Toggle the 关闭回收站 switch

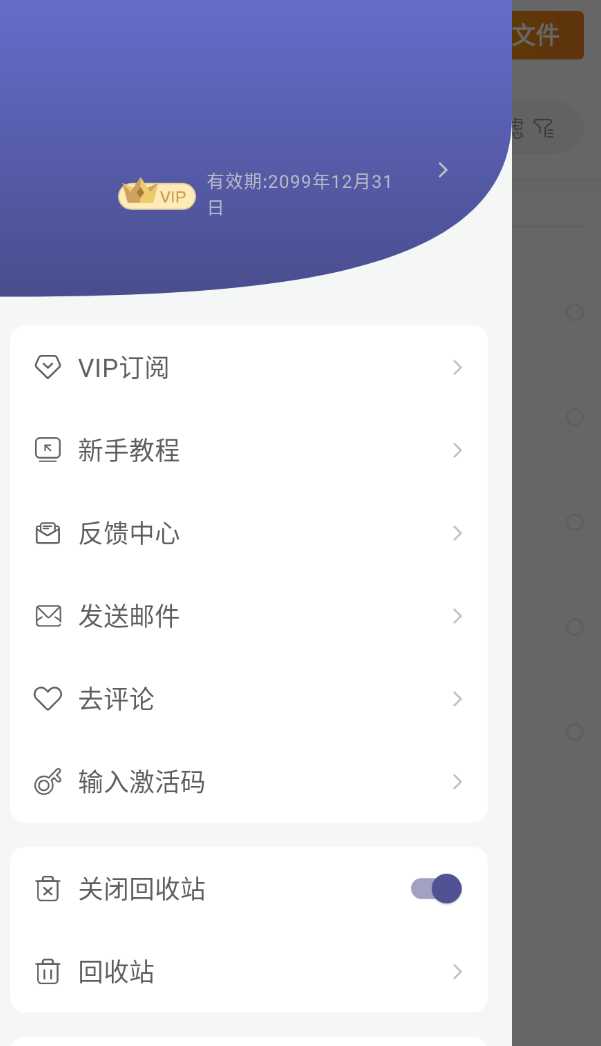[437, 889]
